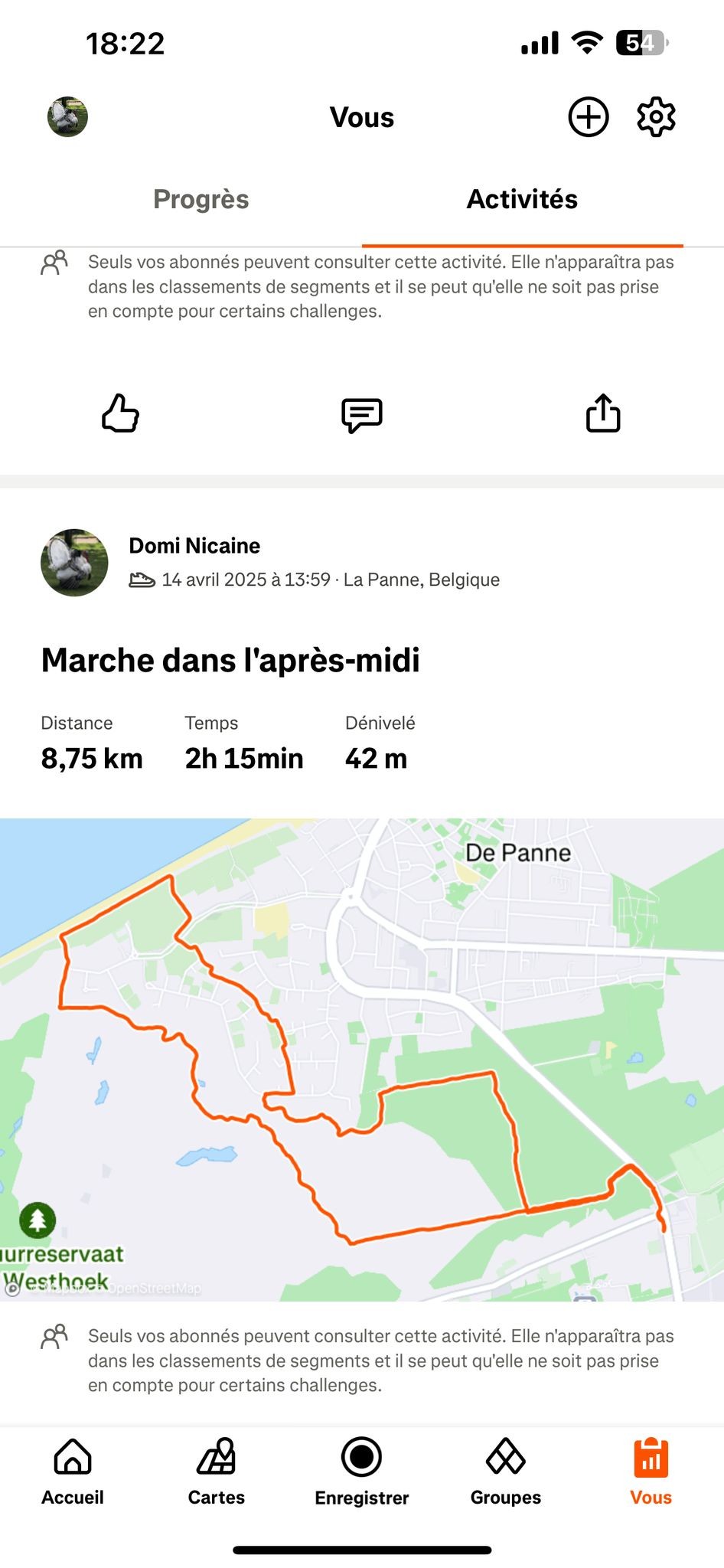The image size is (724, 1568).
Task: Open Domi Nicaine's profile
Action: coord(194,546)
